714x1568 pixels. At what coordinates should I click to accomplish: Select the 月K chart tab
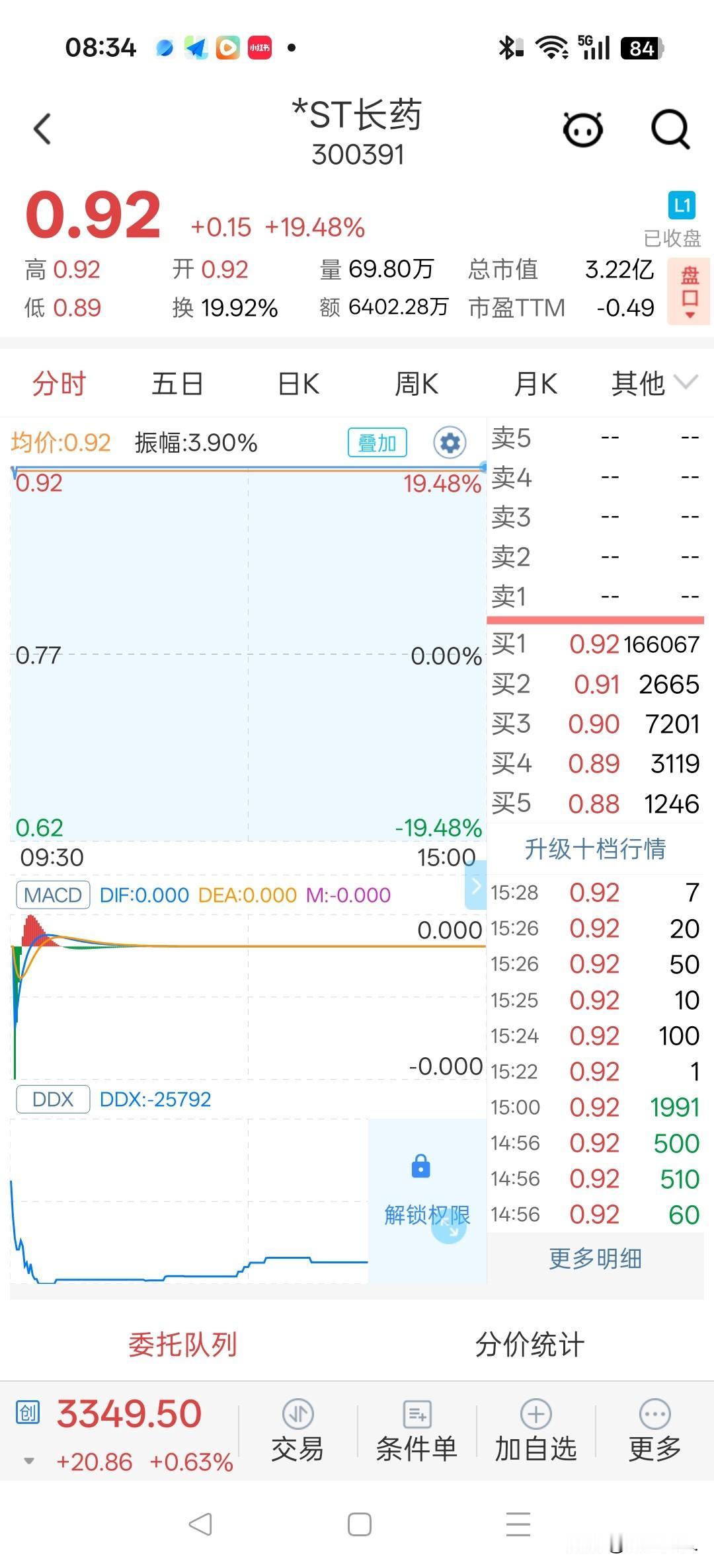pos(535,384)
